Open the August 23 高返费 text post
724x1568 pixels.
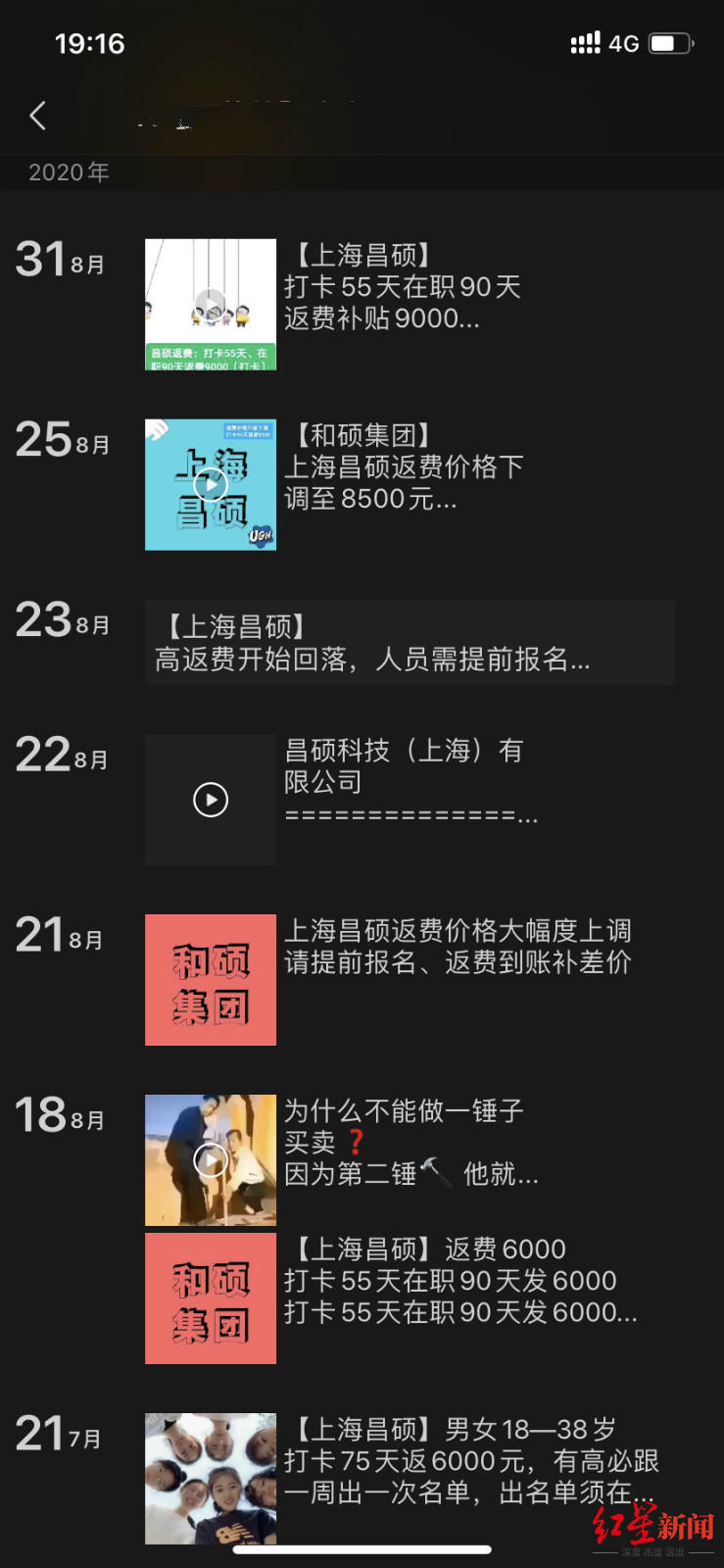coord(410,642)
